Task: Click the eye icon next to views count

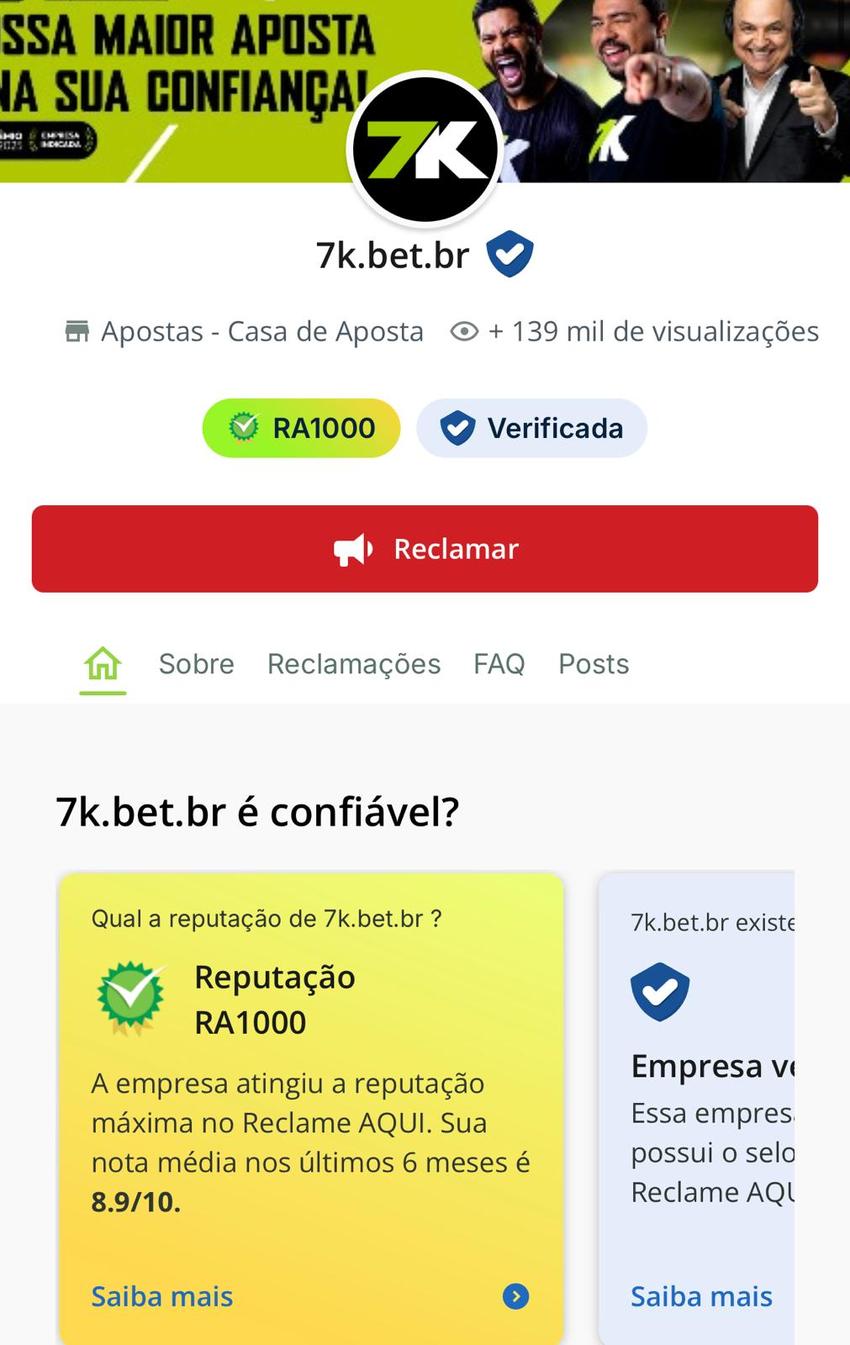Action: tap(463, 331)
